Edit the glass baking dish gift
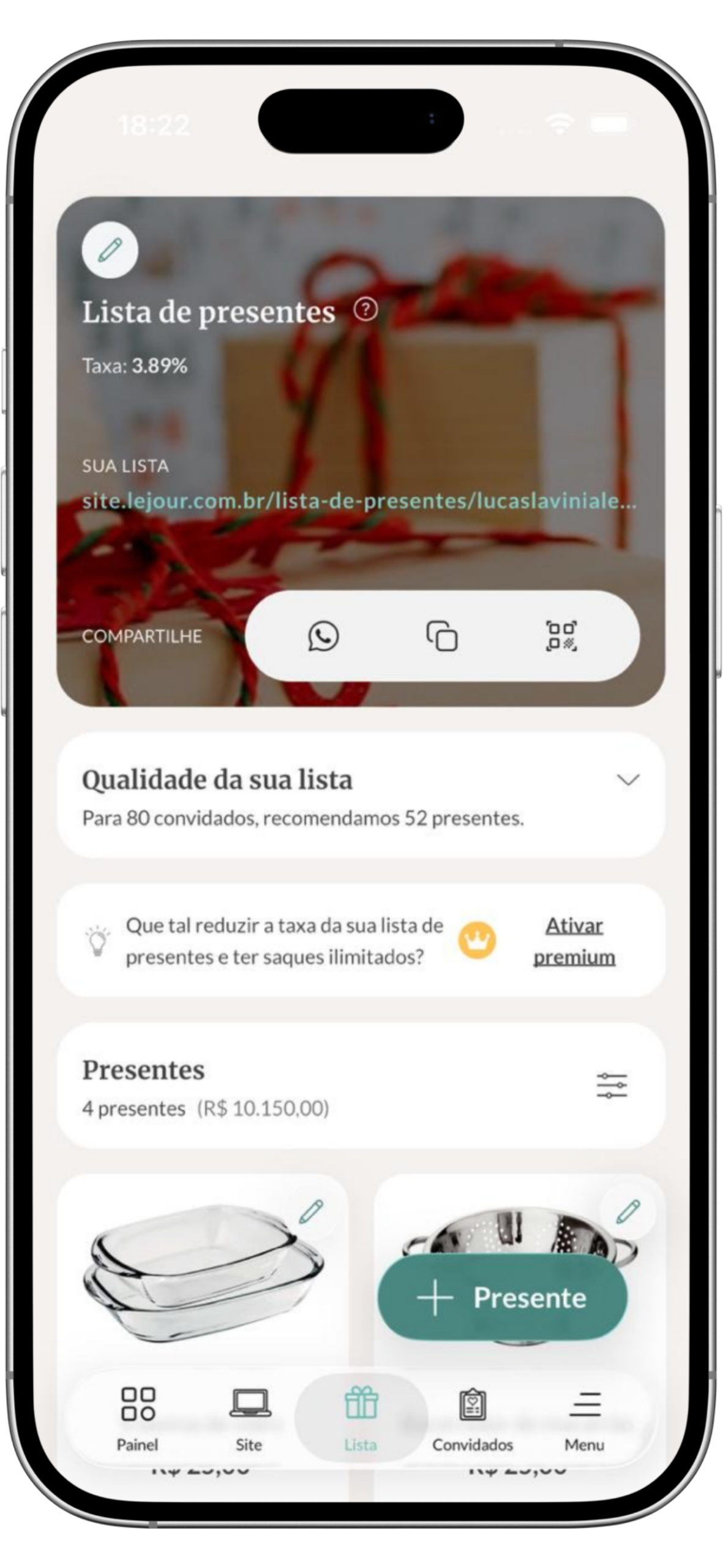723x1568 pixels. [x=311, y=1212]
